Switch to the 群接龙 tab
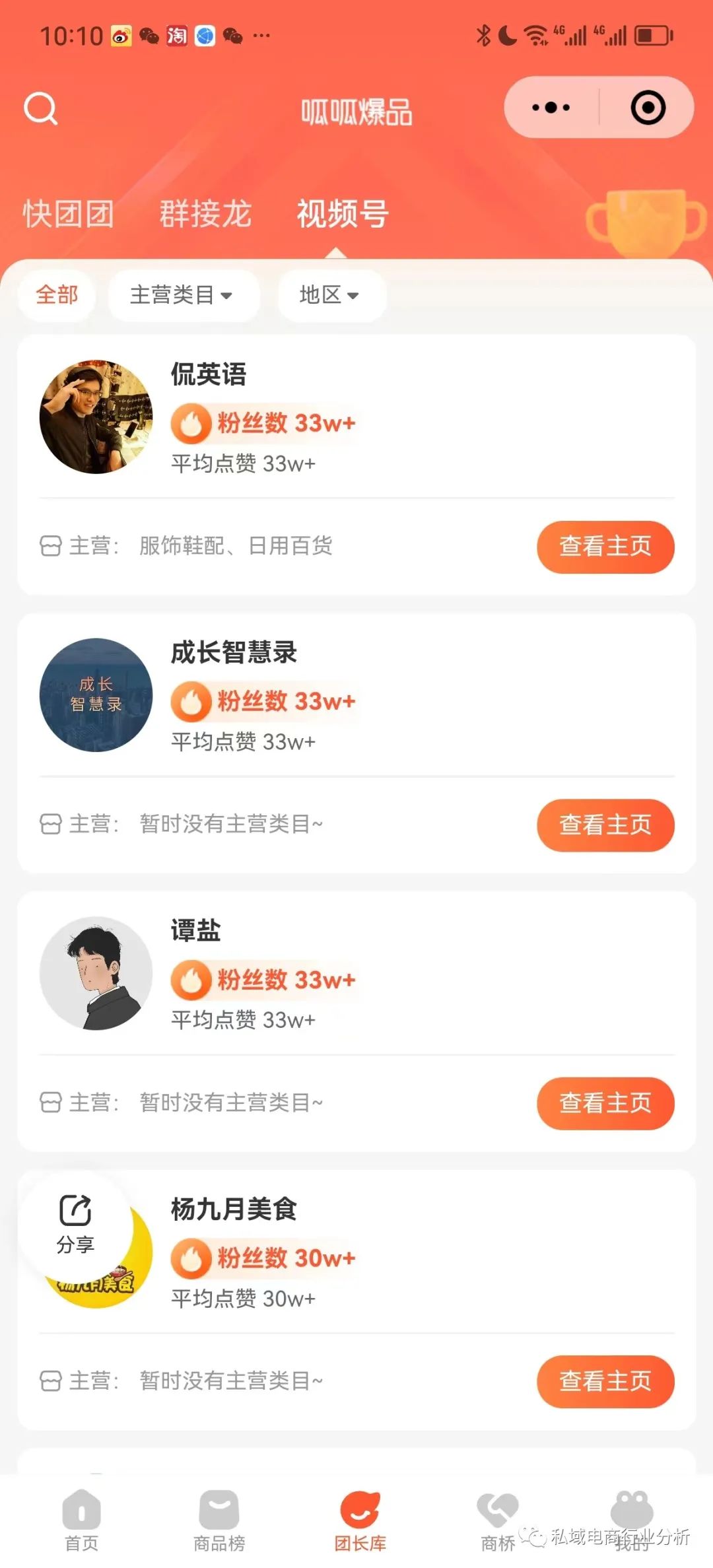713x1568 pixels. [205, 214]
